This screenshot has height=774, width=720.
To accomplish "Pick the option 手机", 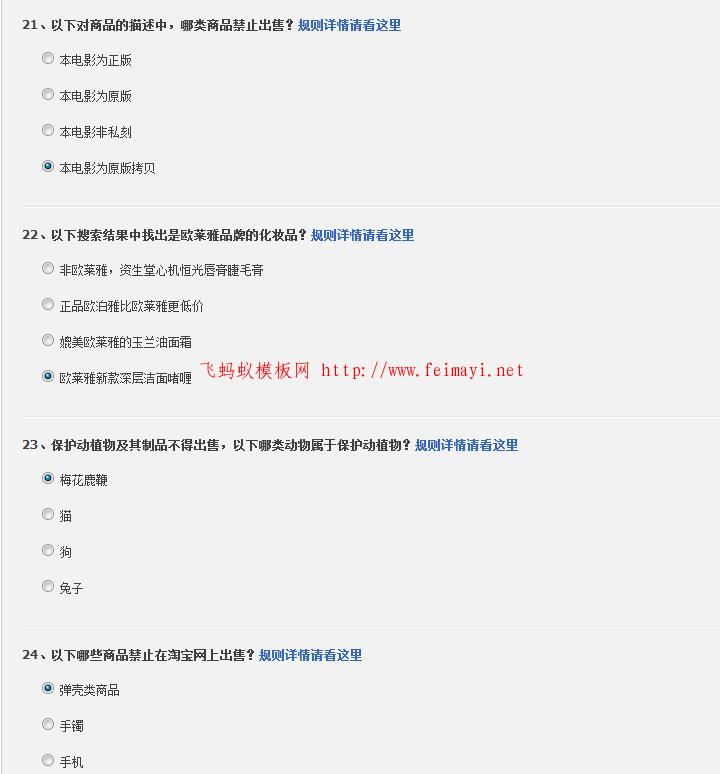I will point(47,761).
